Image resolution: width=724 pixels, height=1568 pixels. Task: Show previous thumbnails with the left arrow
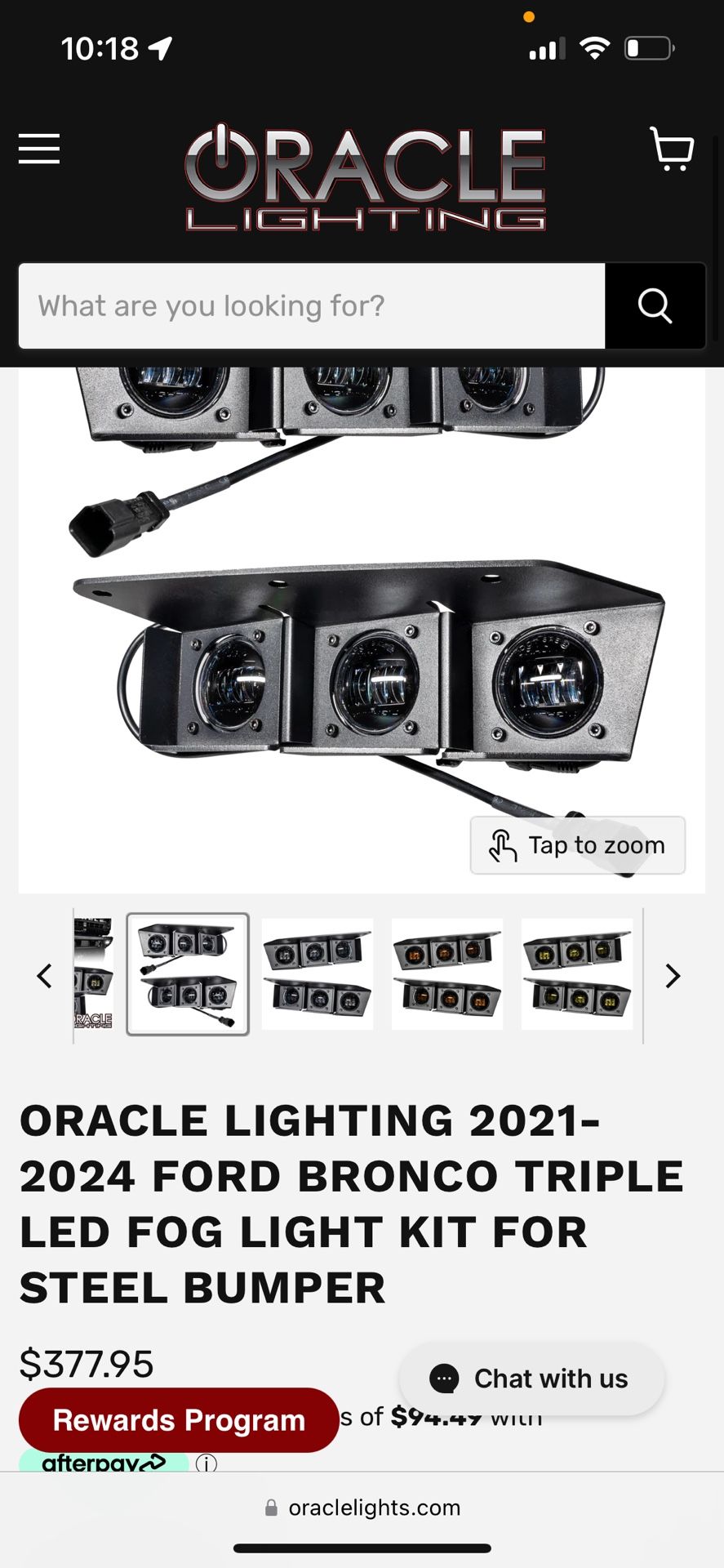click(x=45, y=975)
